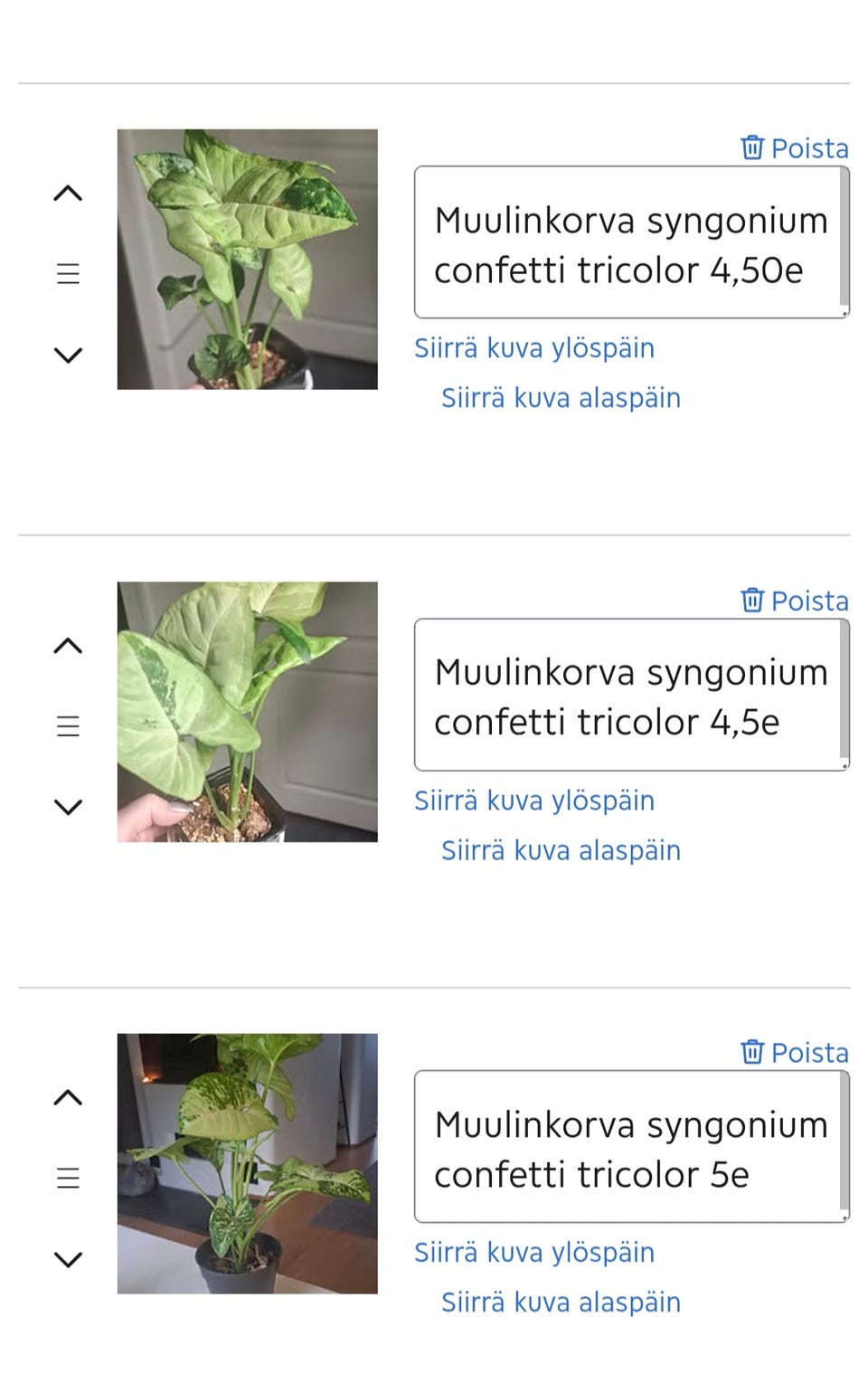Select the drag handle of the third listing
This screenshot has width=868, height=1374.
pyautogui.click(x=67, y=1177)
